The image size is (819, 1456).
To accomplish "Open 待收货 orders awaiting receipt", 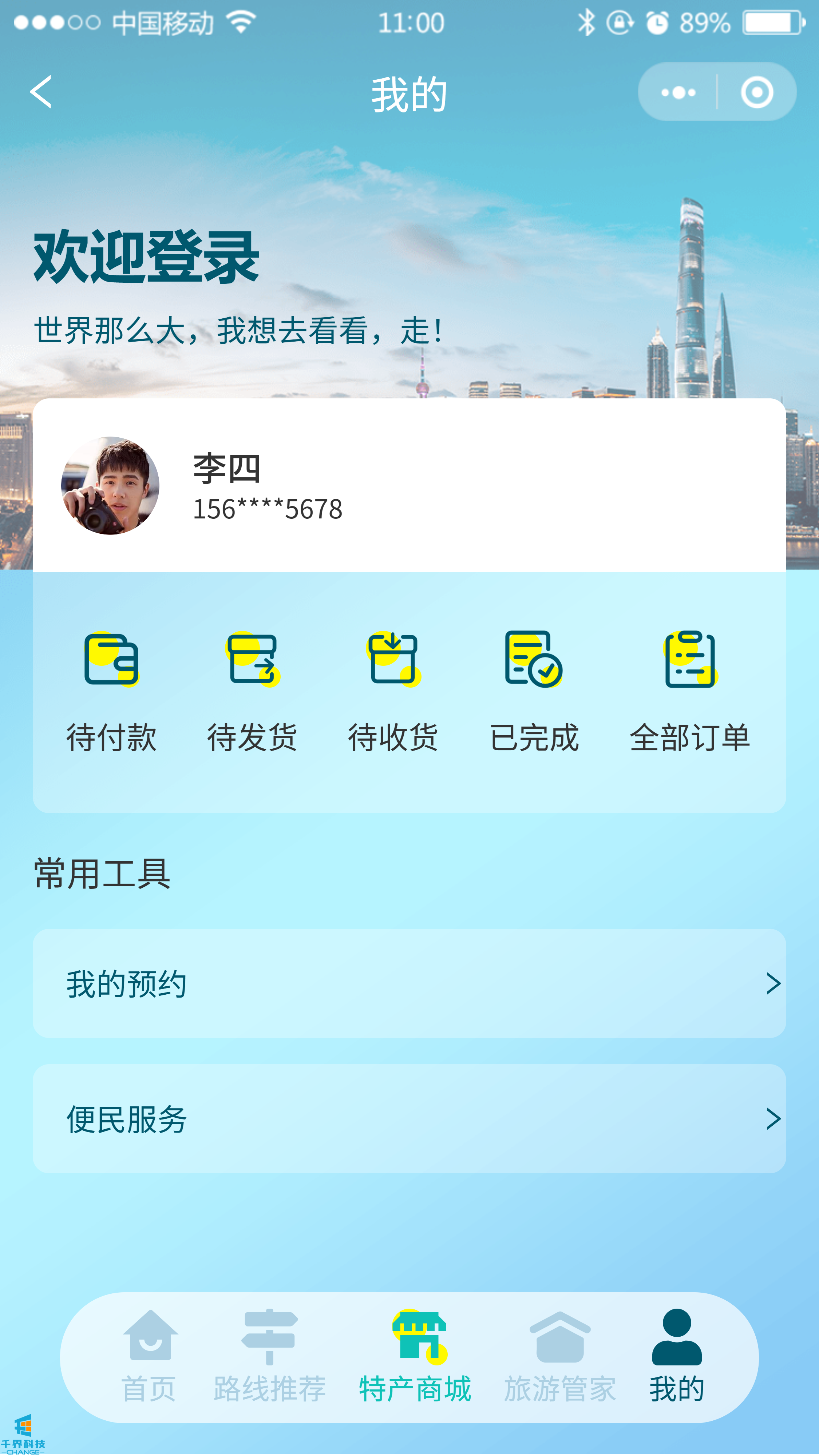I will [393, 691].
